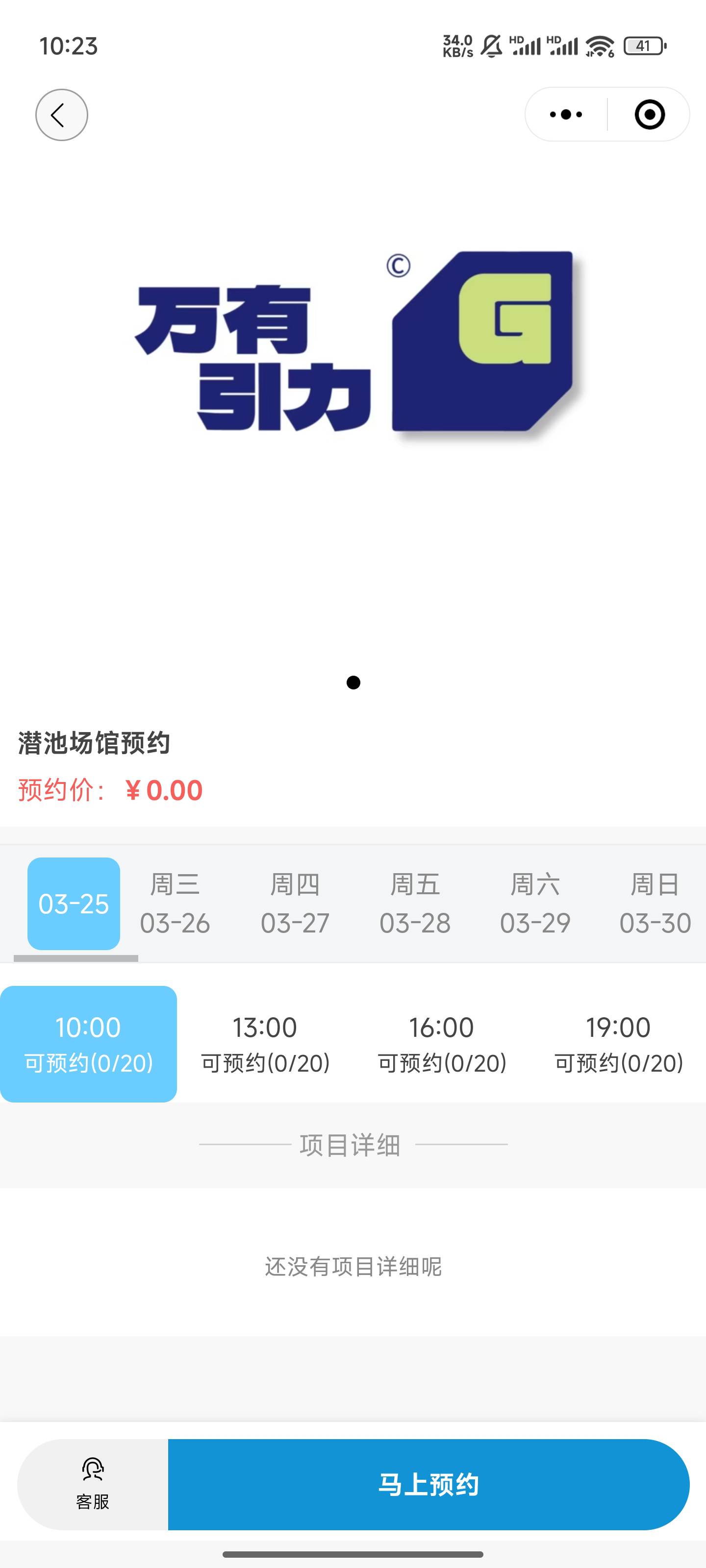
Task: Go back using the back arrow
Action: point(61,115)
